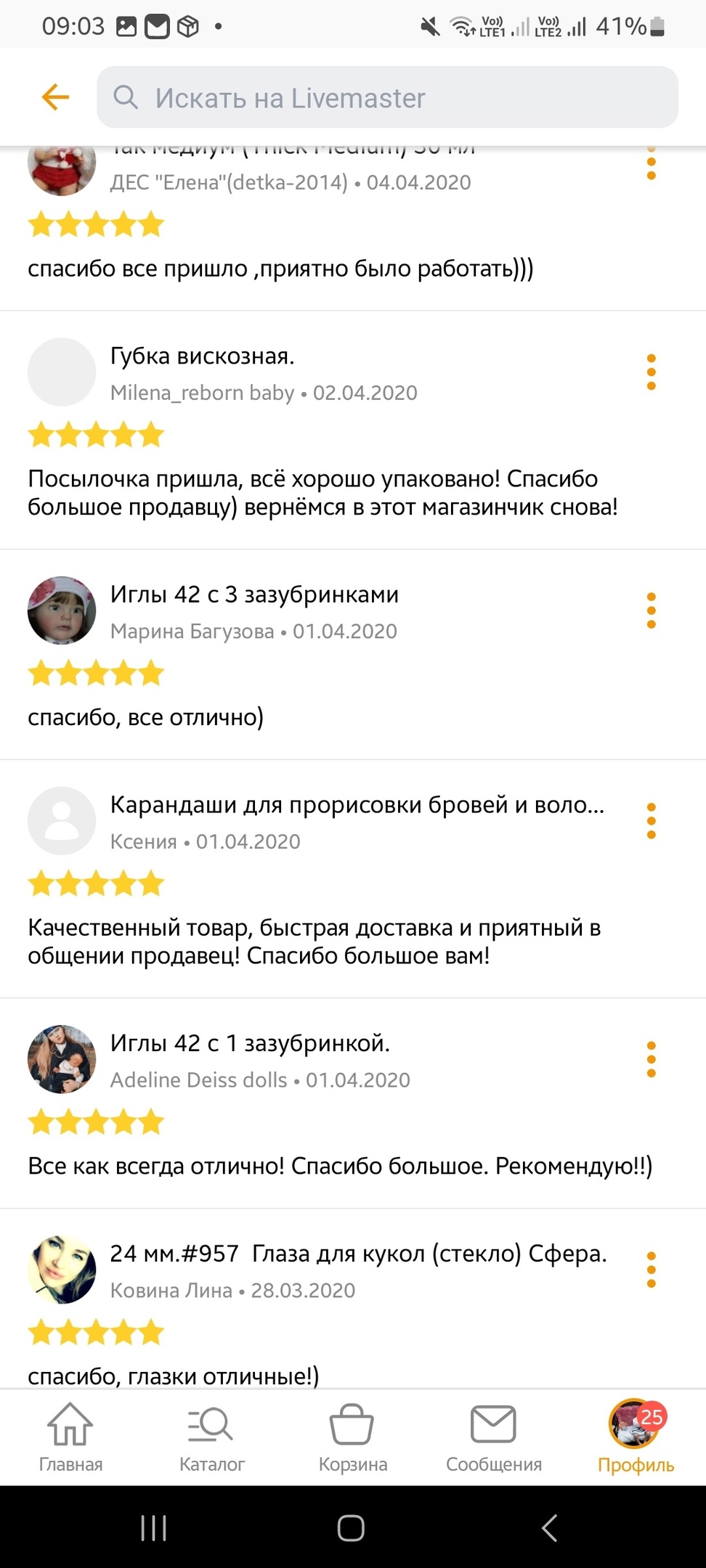
Task: Open product Глаза для кукол (стекло) Сфера
Action: (357, 1254)
